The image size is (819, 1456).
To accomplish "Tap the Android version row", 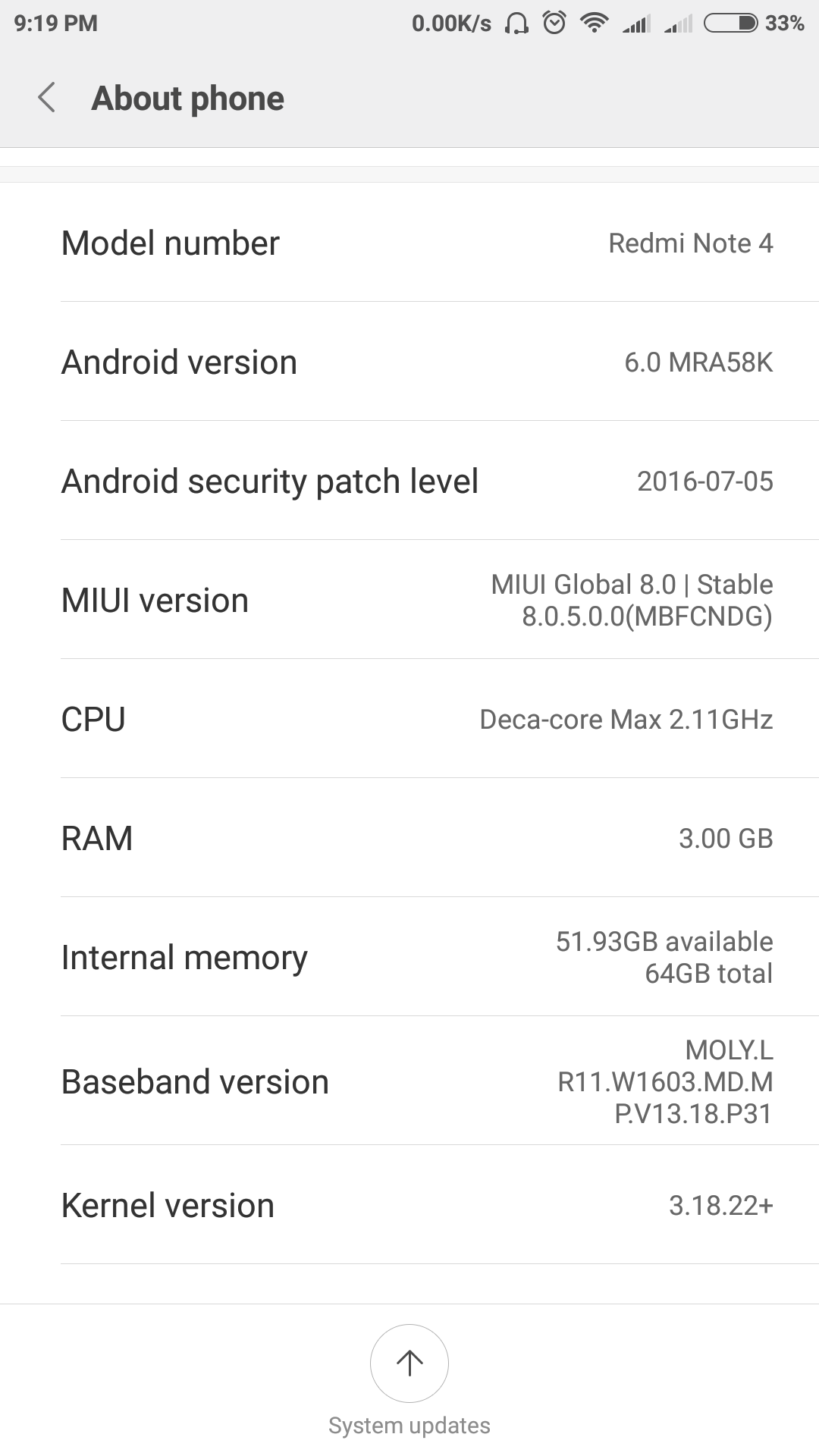I will tap(409, 362).
